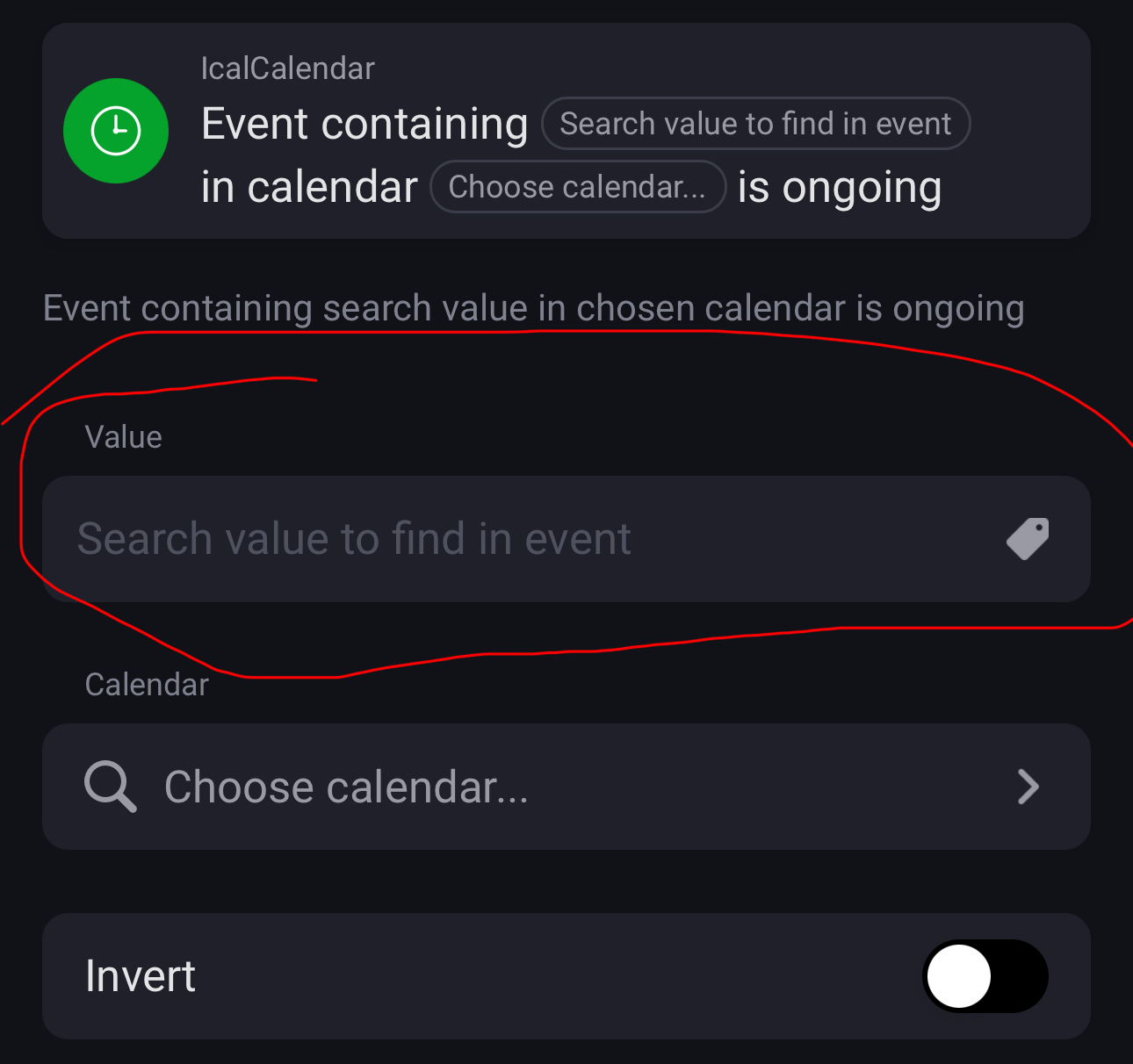Open the Choose calendar selector row
Viewport: 1133px width, 1064px height.
566,787
